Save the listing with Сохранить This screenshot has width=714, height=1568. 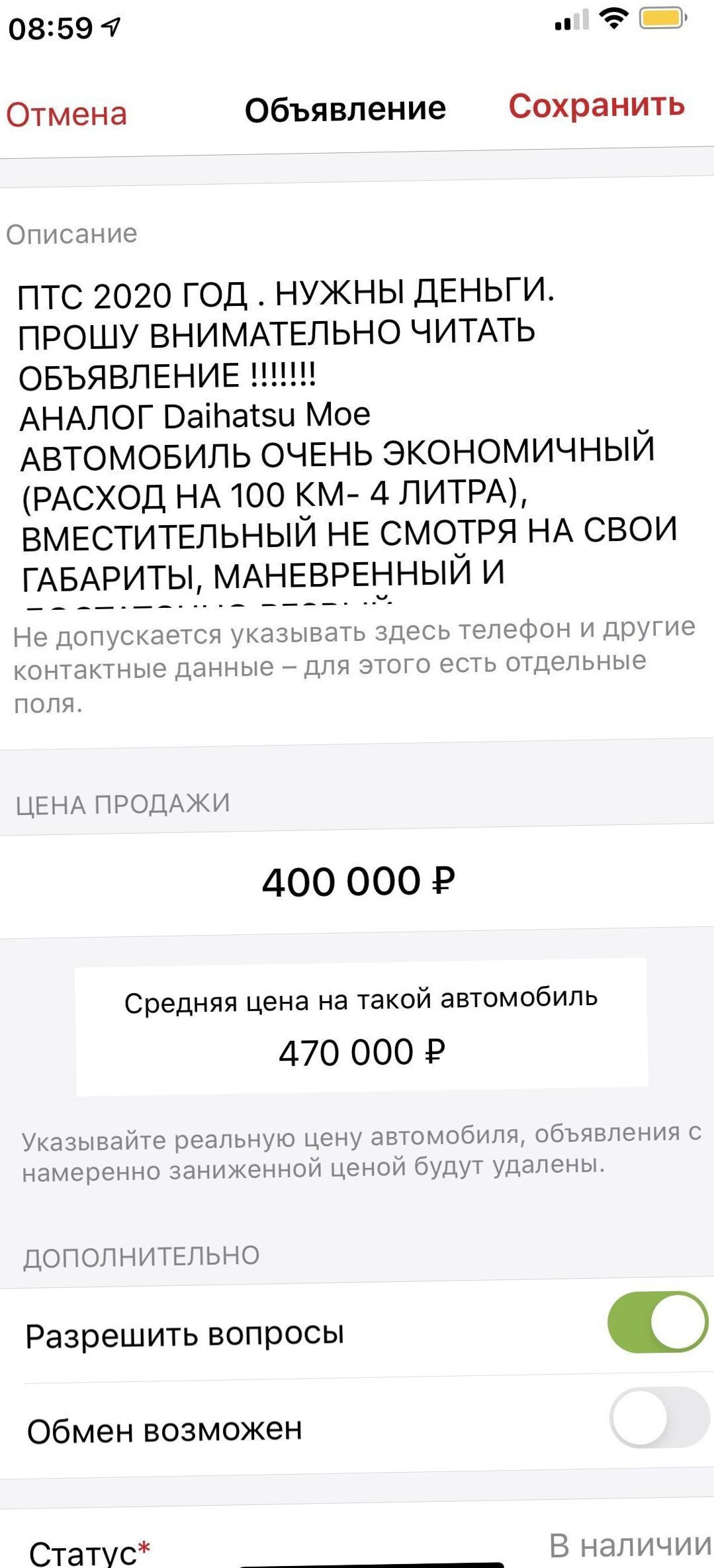tap(596, 106)
